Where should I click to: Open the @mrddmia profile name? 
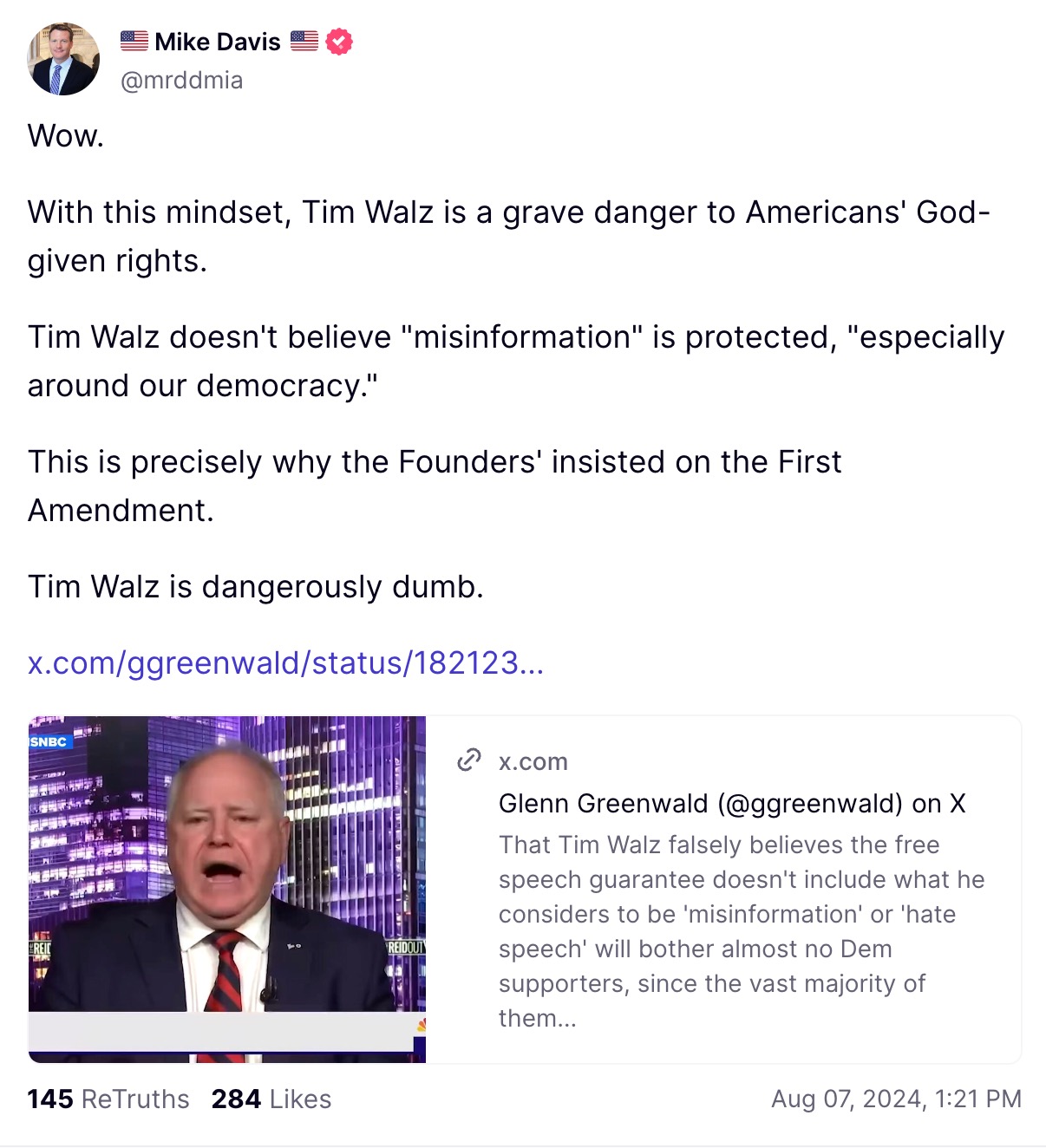tap(181, 81)
